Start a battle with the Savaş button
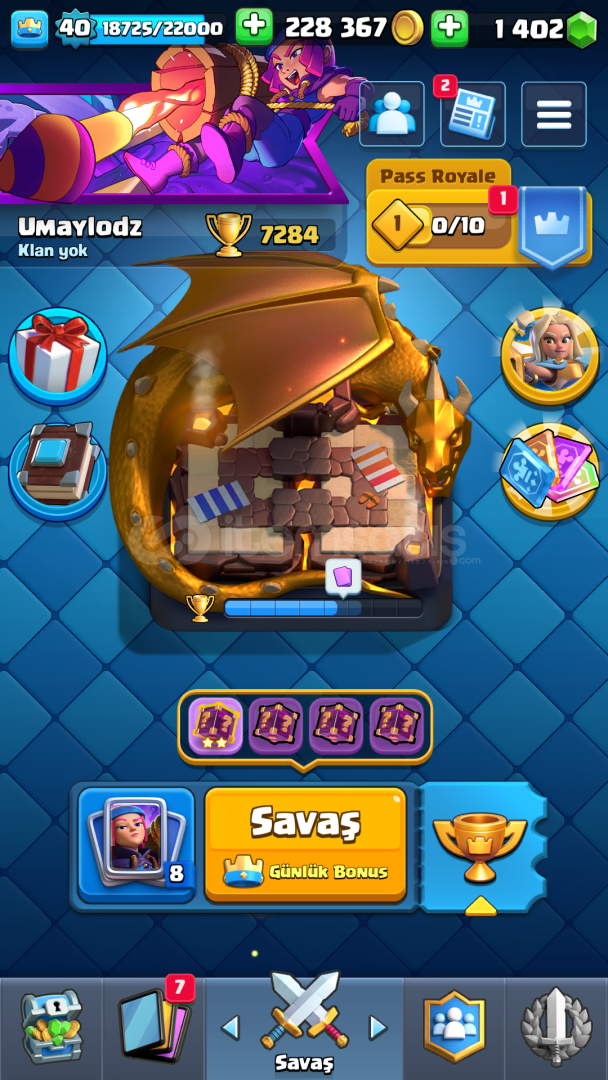608x1080 pixels. 305,844
